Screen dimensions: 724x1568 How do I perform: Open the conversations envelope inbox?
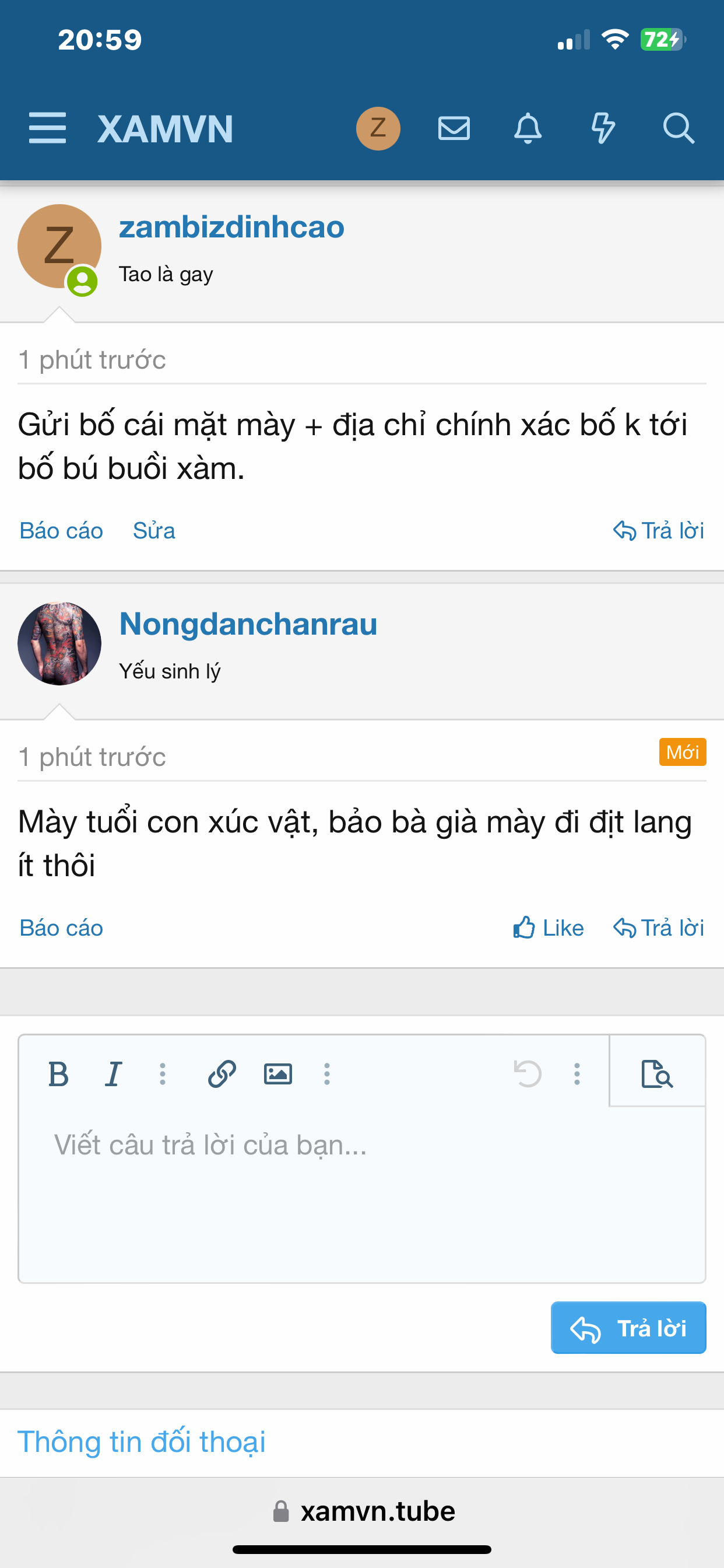click(x=454, y=128)
